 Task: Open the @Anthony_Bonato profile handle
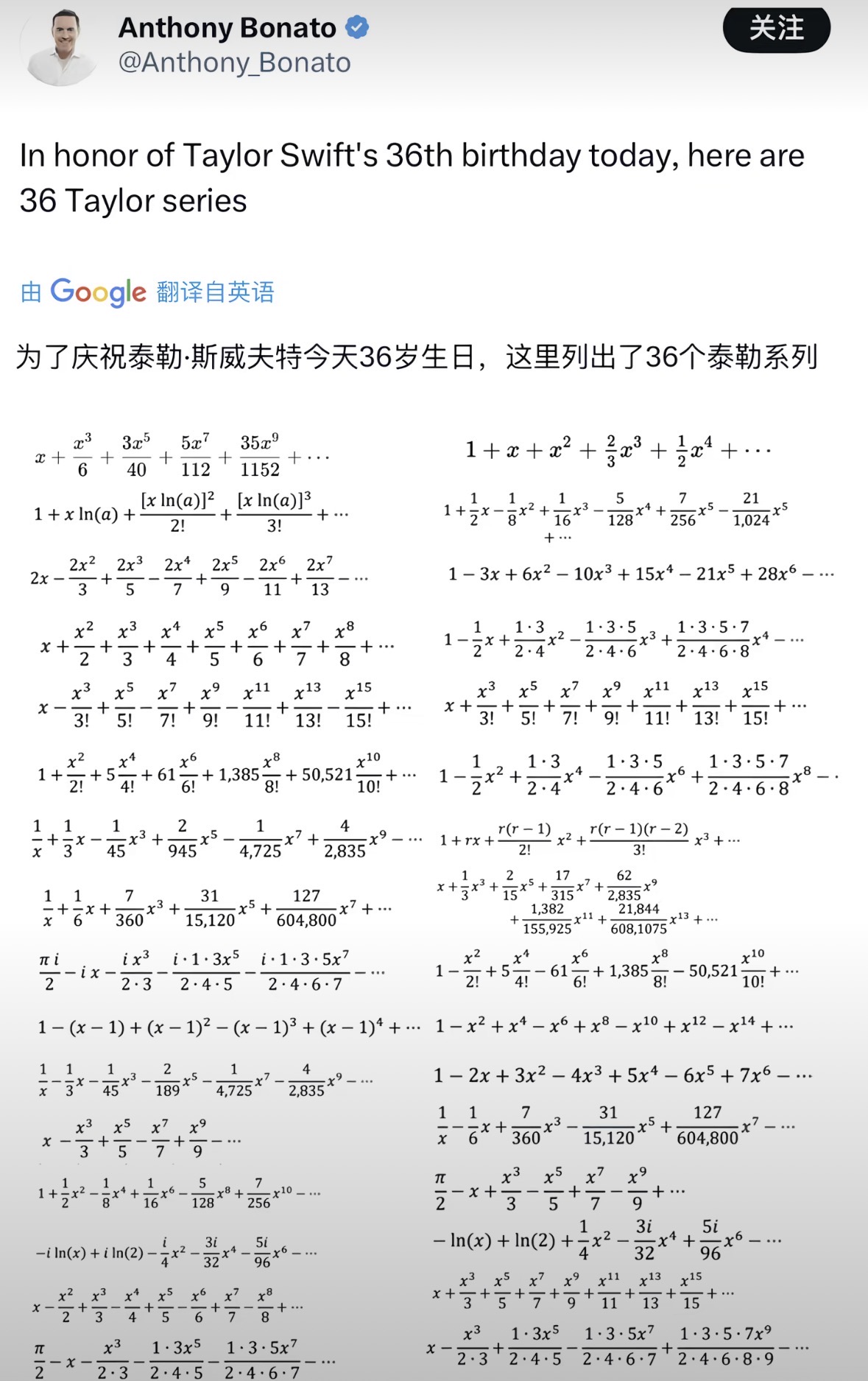pyautogui.click(x=234, y=63)
